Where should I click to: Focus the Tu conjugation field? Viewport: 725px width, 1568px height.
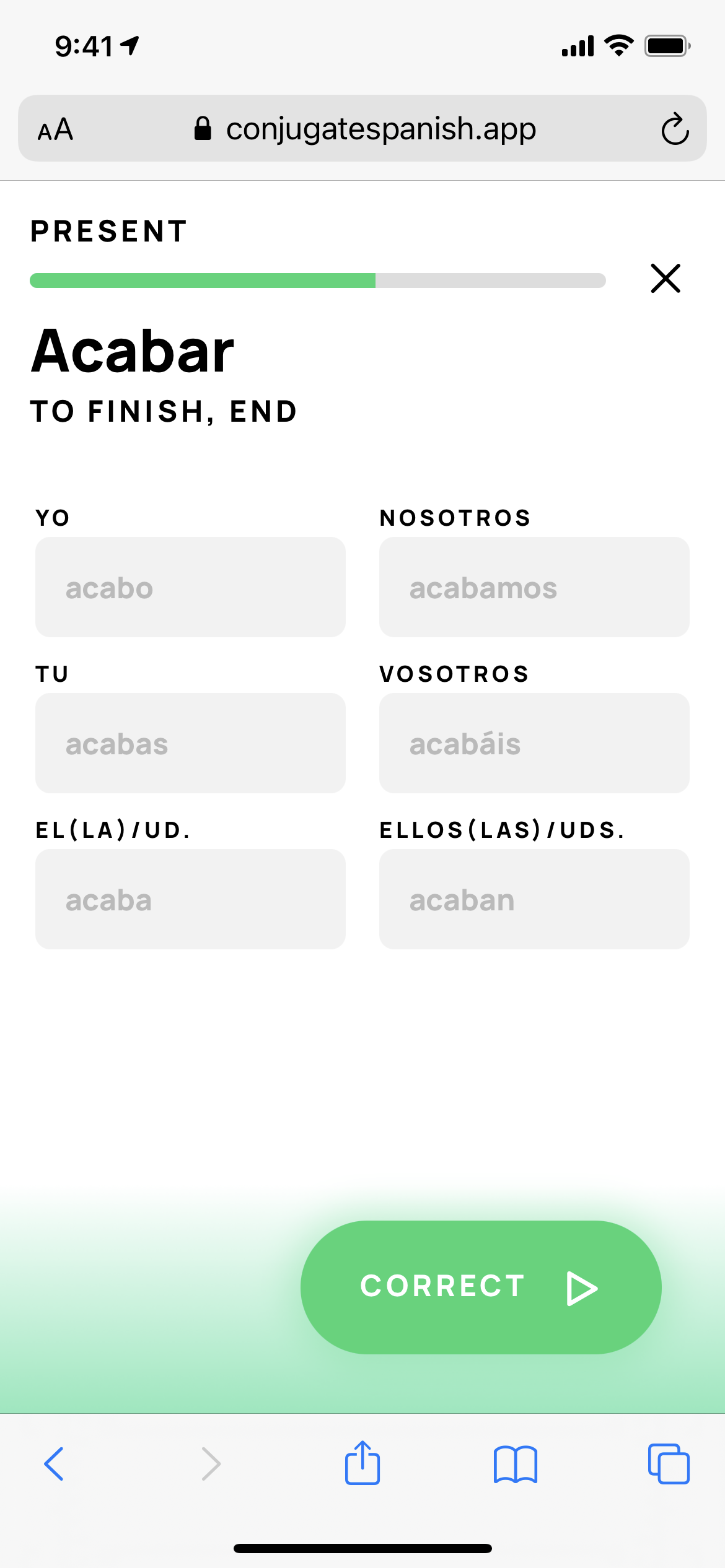190,743
